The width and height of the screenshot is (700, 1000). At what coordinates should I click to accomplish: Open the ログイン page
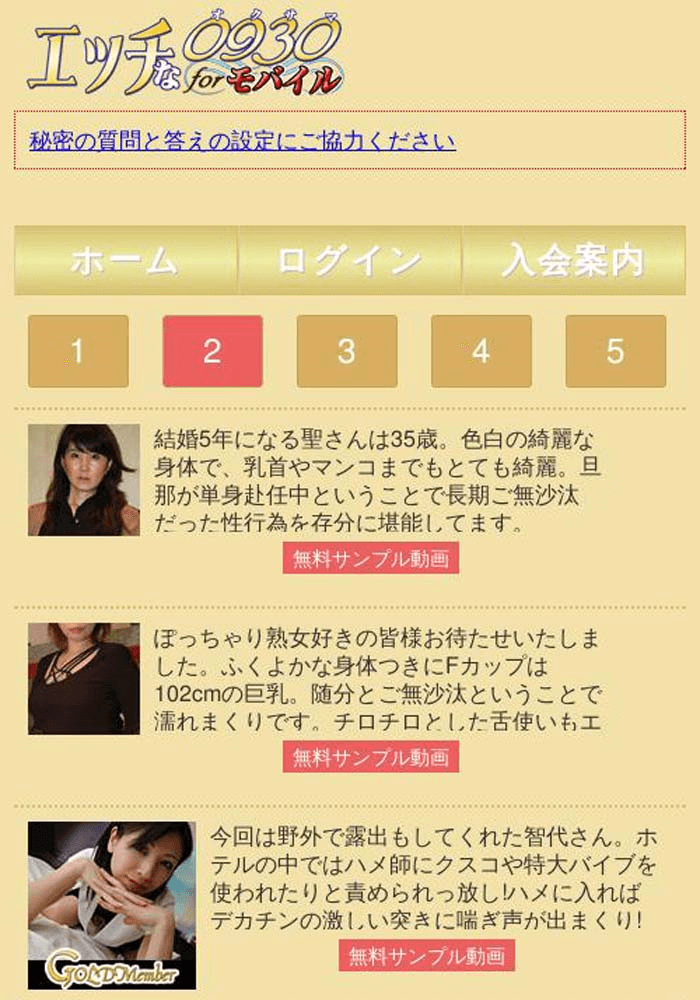pos(350,261)
